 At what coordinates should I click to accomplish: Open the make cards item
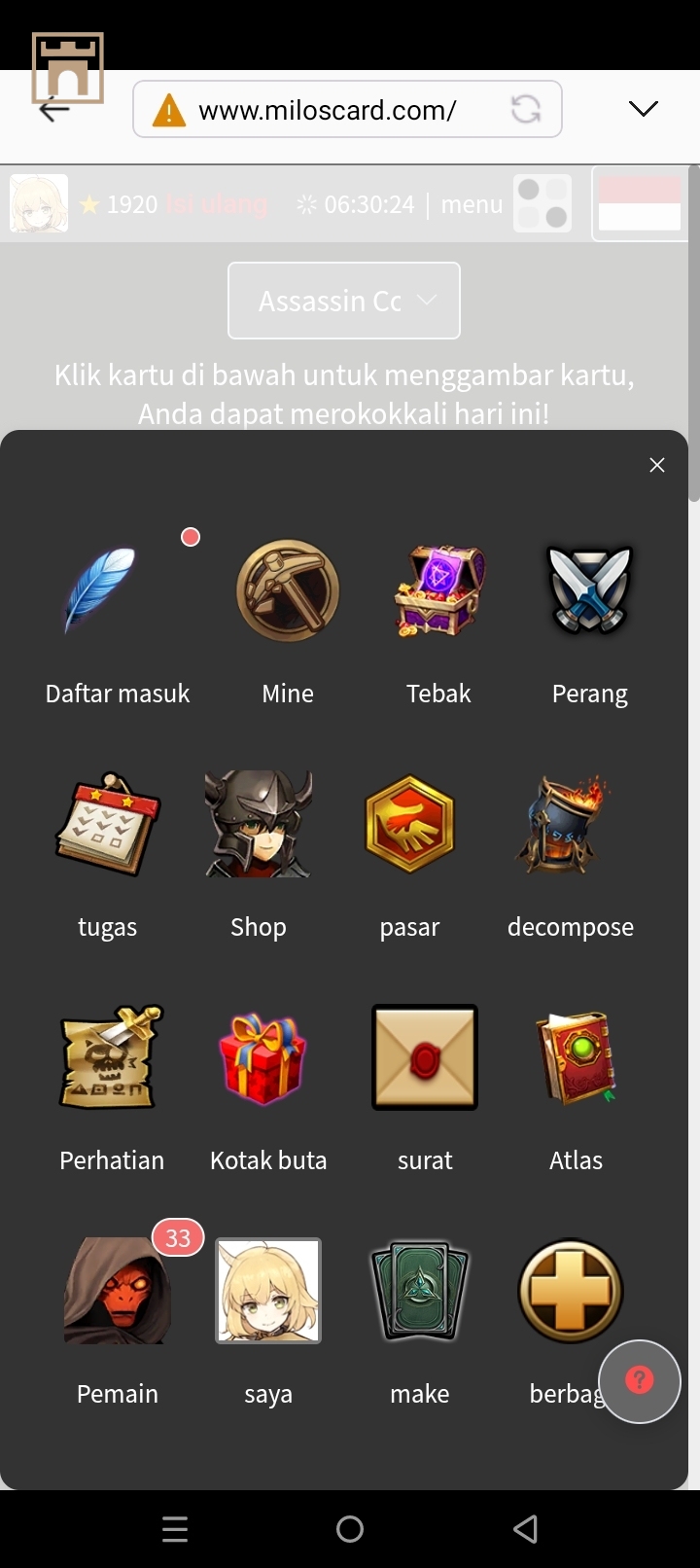(419, 1292)
